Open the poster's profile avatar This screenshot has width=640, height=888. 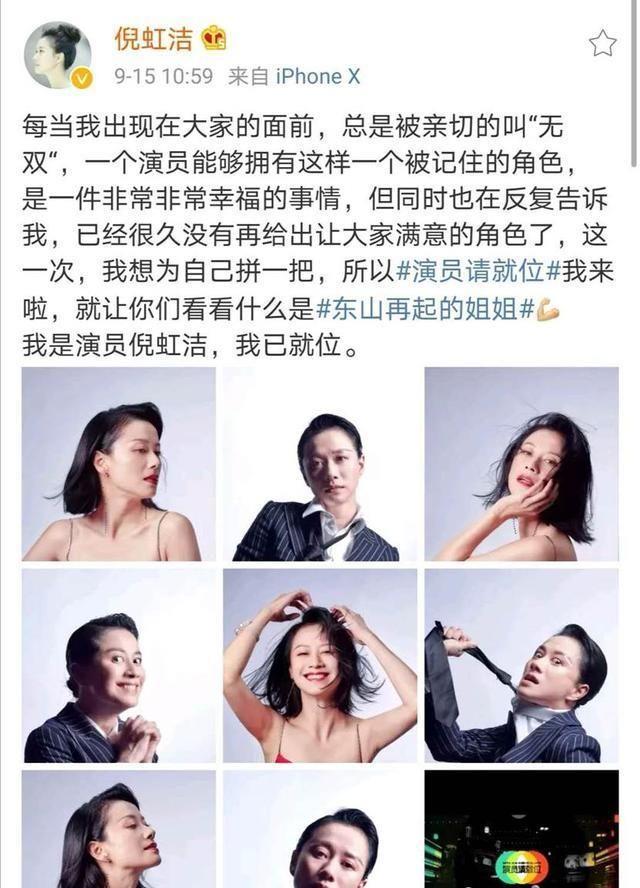point(57,55)
